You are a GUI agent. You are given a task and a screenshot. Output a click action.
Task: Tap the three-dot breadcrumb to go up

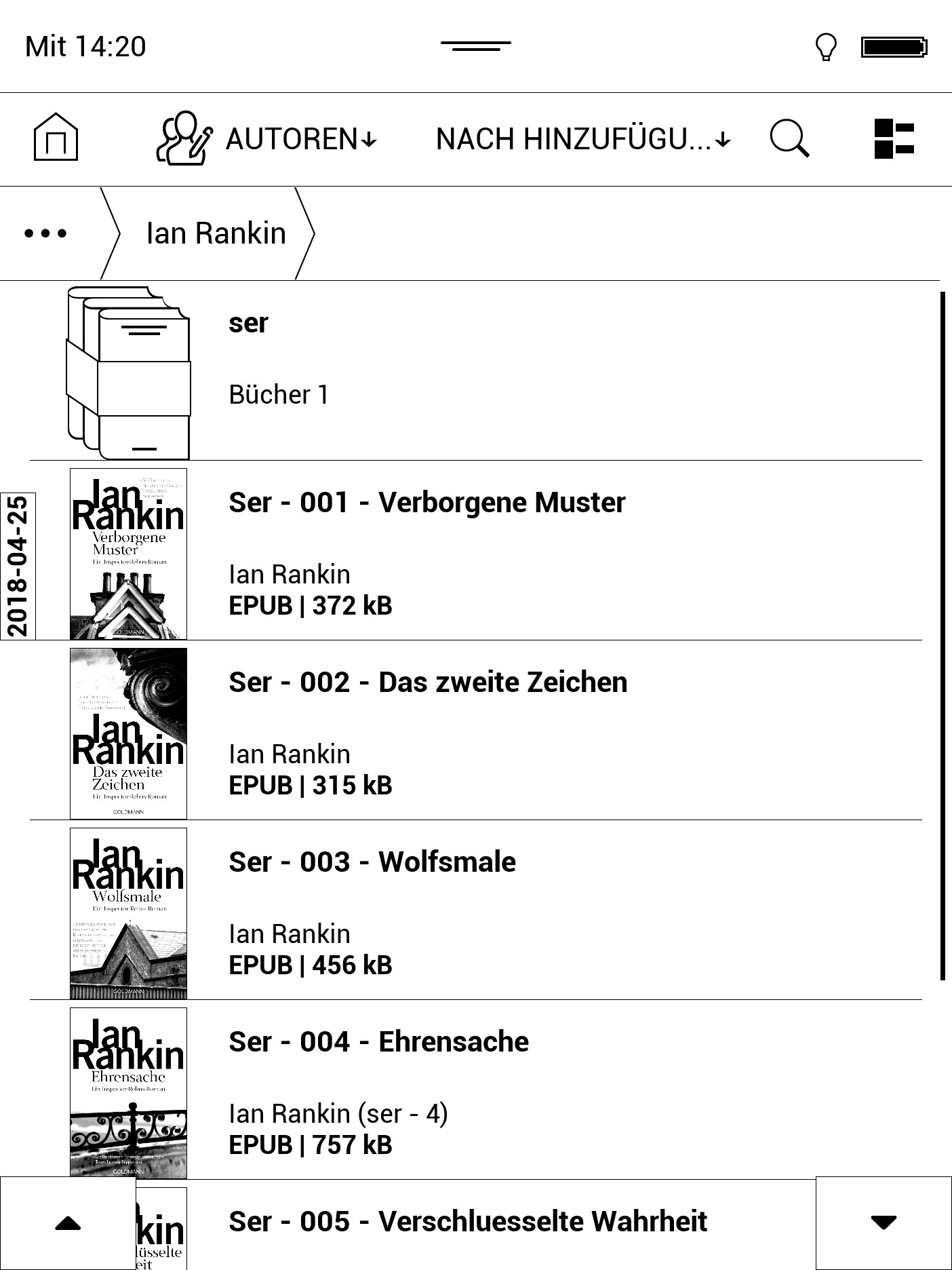[x=46, y=233]
